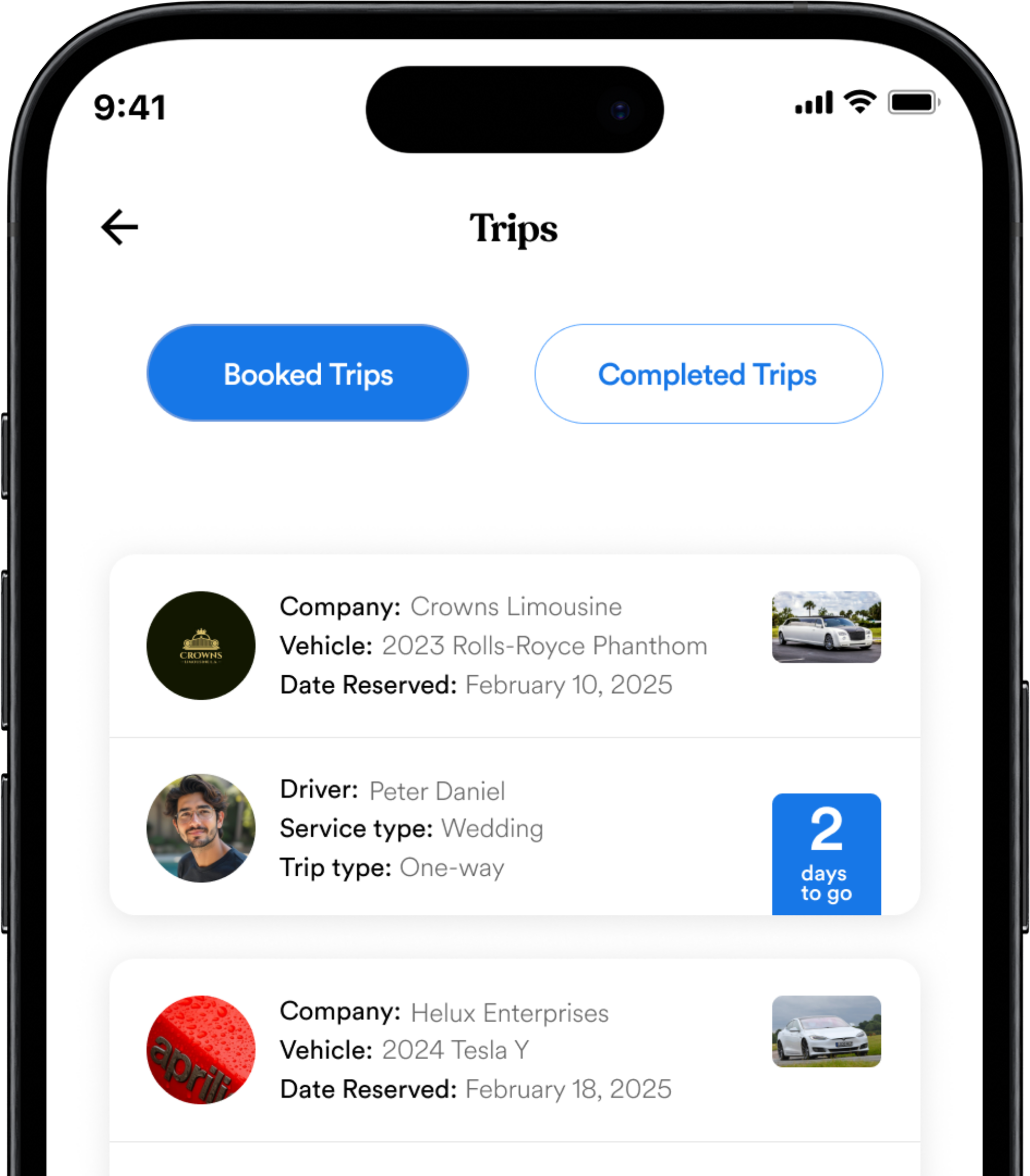Go back using the arrow icon
Image resolution: width=1030 pixels, height=1176 pixels.
120,227
